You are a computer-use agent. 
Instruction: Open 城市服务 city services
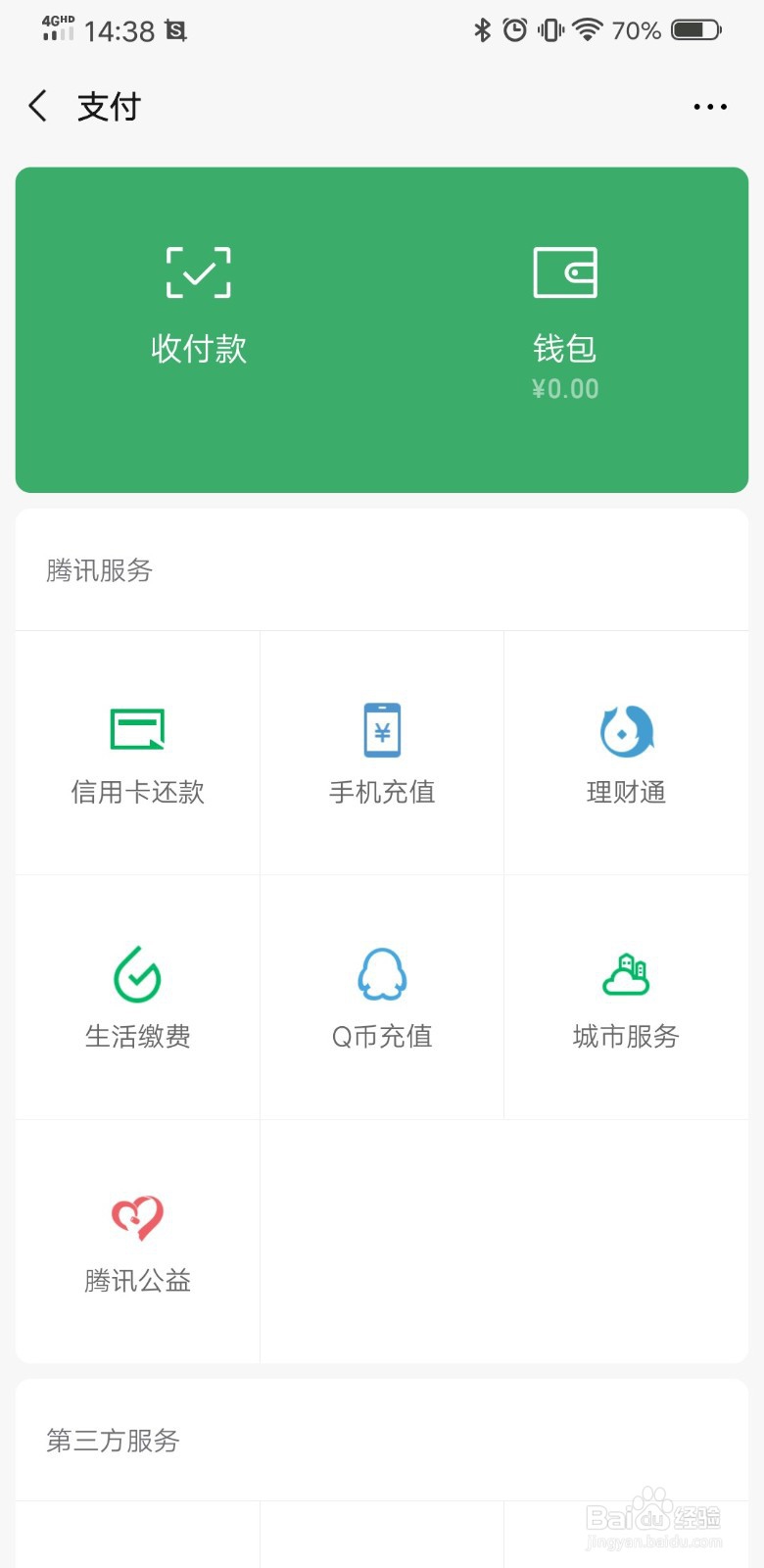point(626,997)
